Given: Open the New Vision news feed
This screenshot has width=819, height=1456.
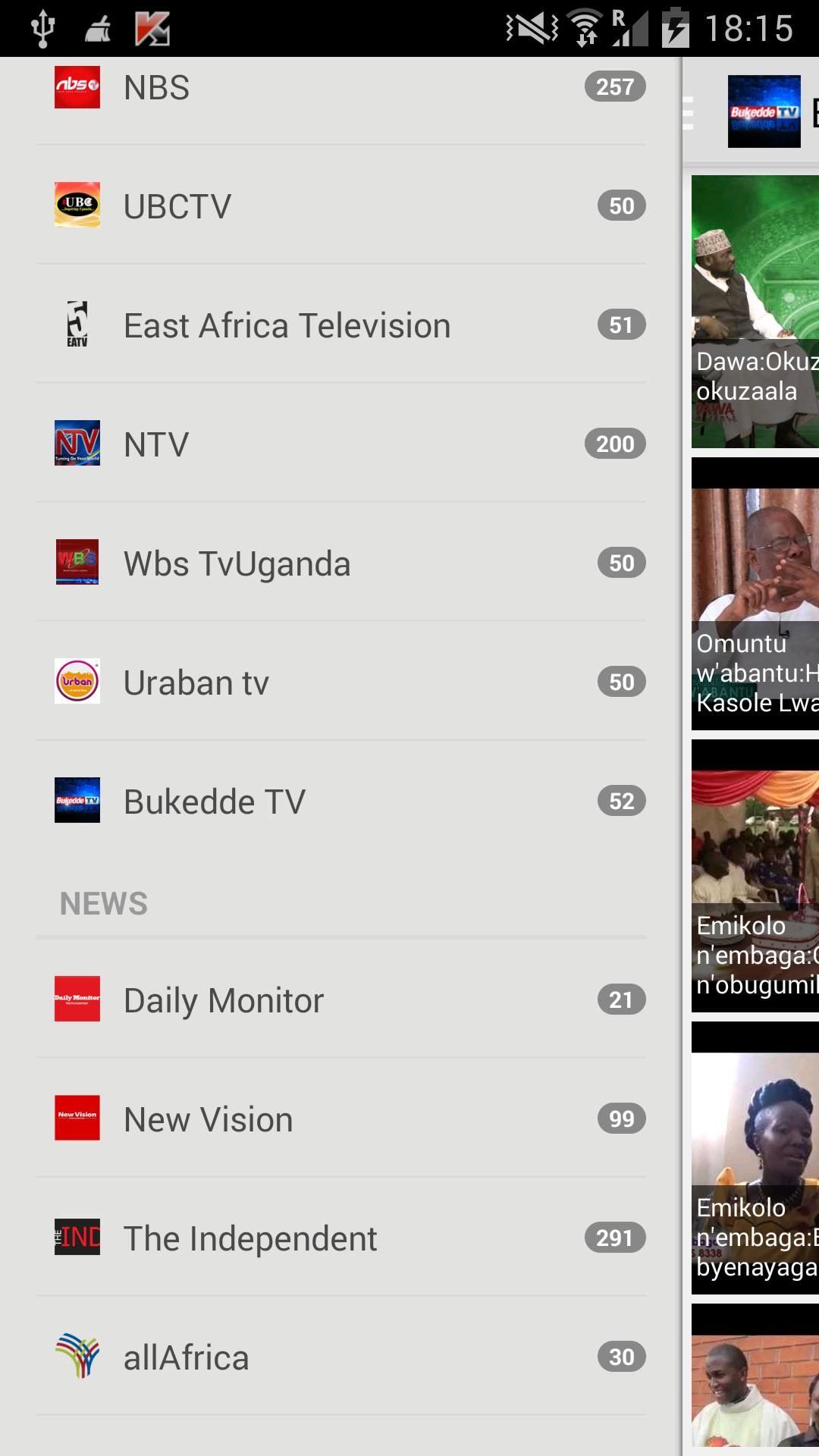Looking at the screenshot, I should [x=208, y=1119].
